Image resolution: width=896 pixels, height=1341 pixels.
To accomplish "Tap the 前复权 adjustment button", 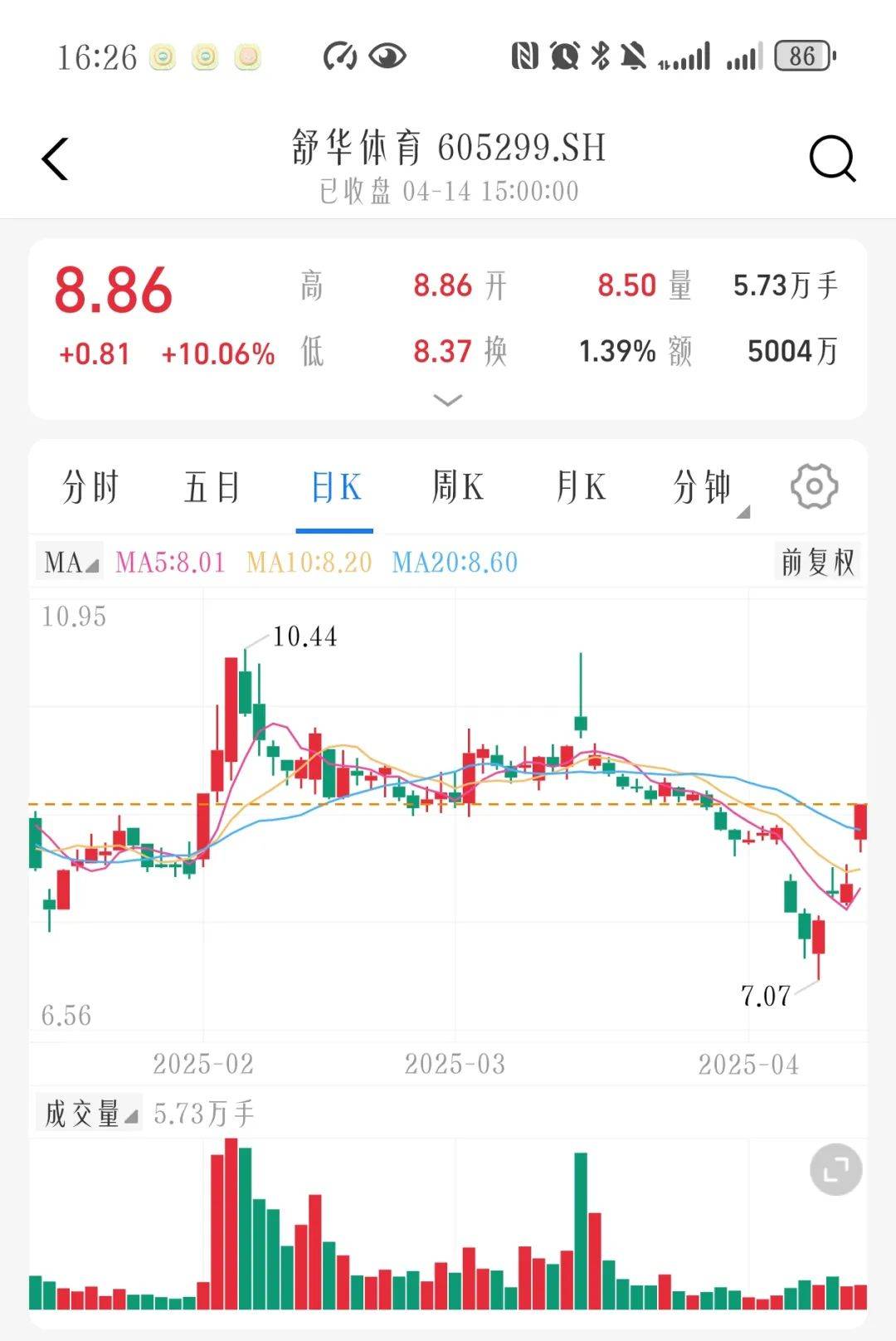I will (817, 563).
